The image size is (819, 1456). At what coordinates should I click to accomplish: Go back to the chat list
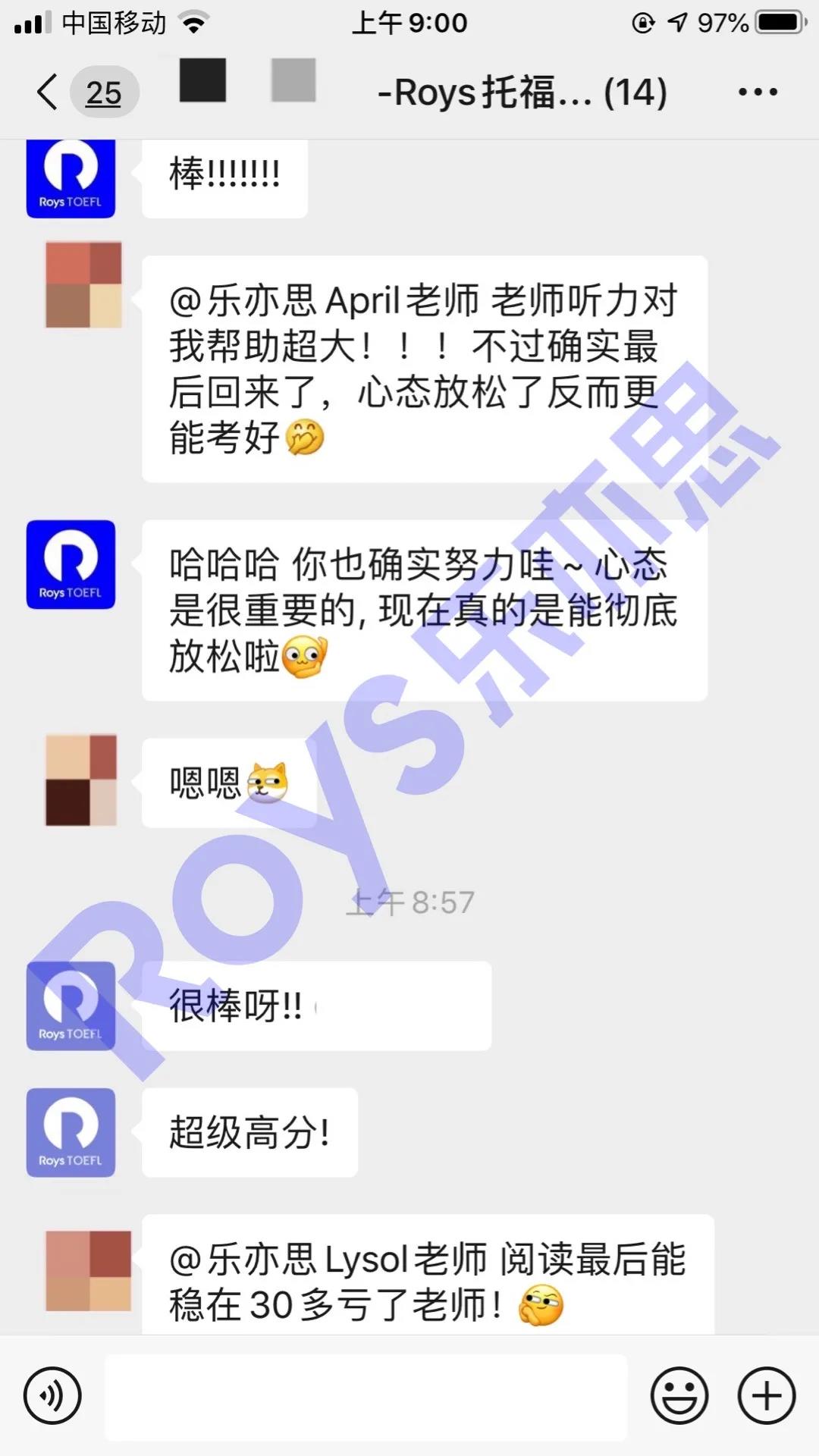tap(47, 93)
